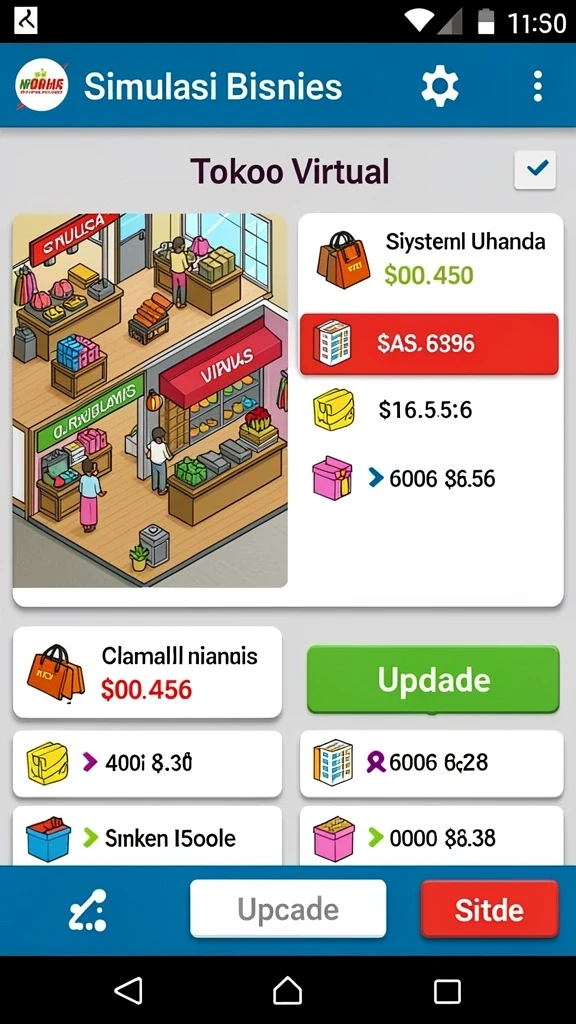Go back with the system back button
Image resolution: width=576 pixels, height=1024 pixels.
(128, 991)
